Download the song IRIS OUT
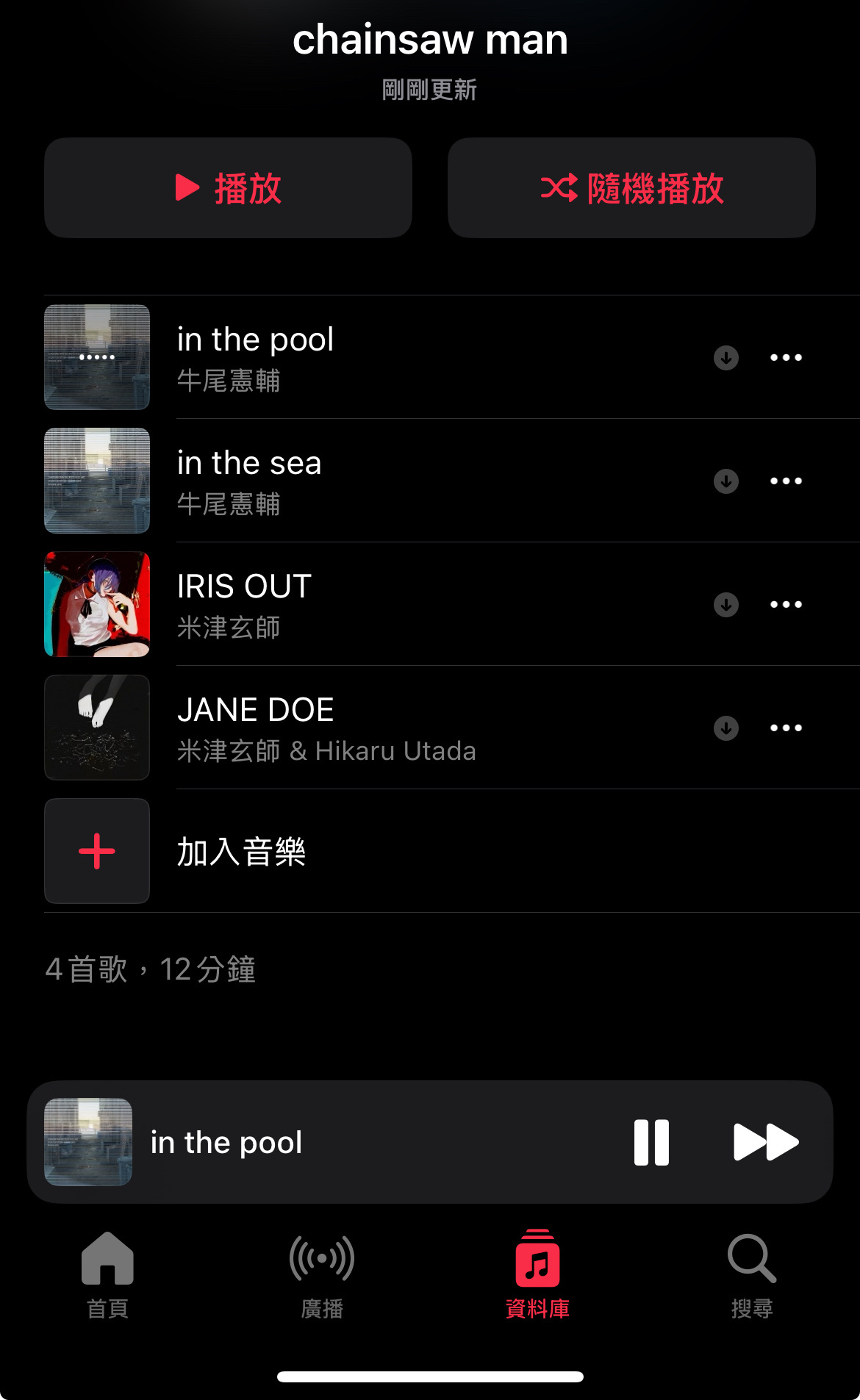 click(726, 605)
